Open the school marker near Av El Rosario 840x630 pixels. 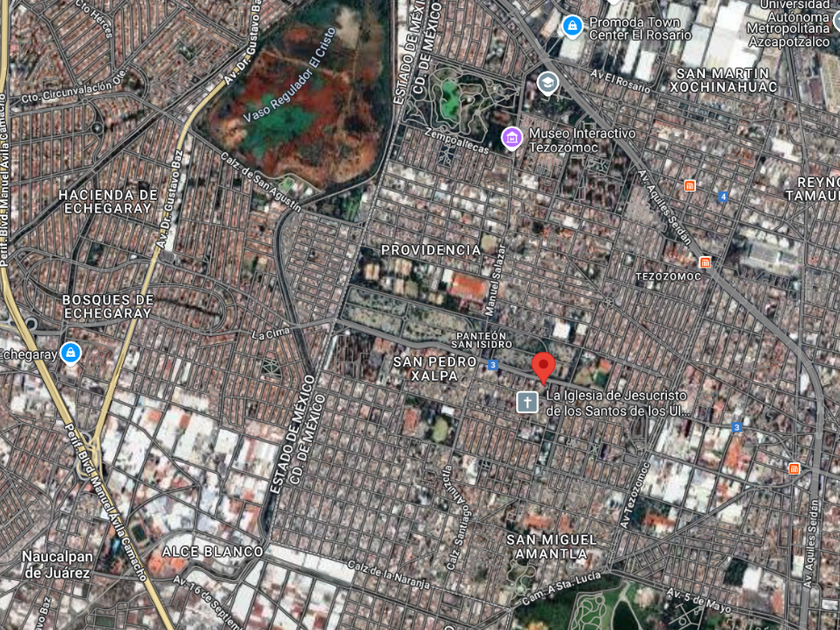(x=548, y=84)
